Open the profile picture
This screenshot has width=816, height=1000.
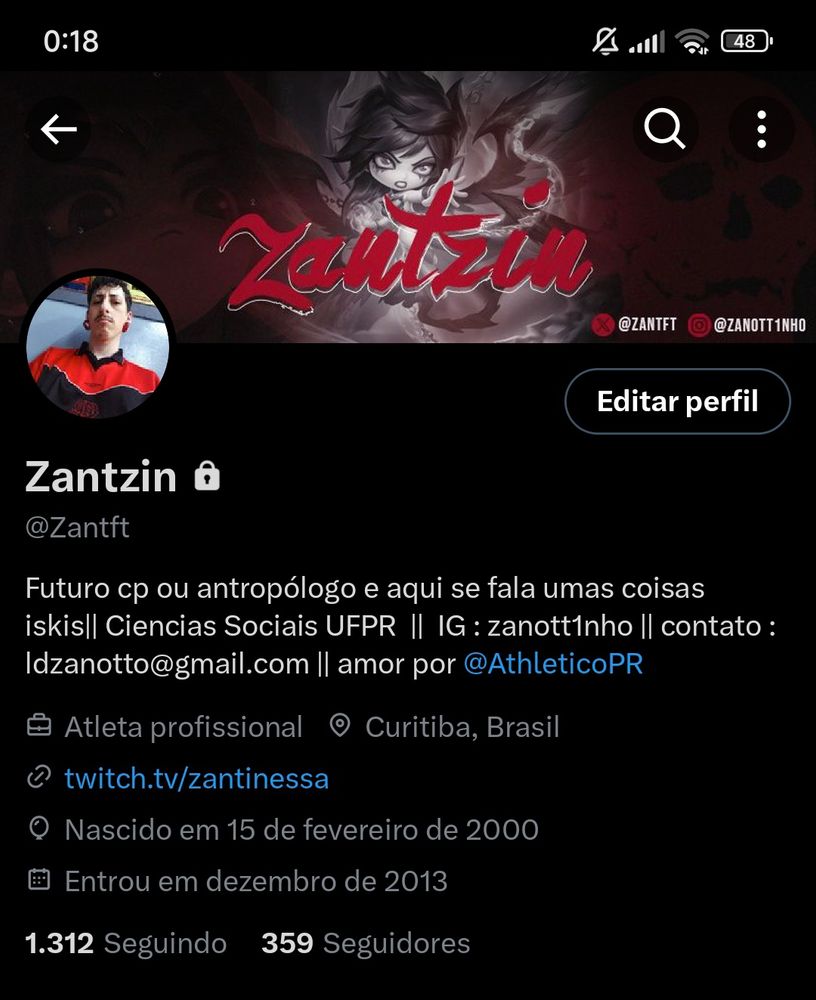(98, 346)
